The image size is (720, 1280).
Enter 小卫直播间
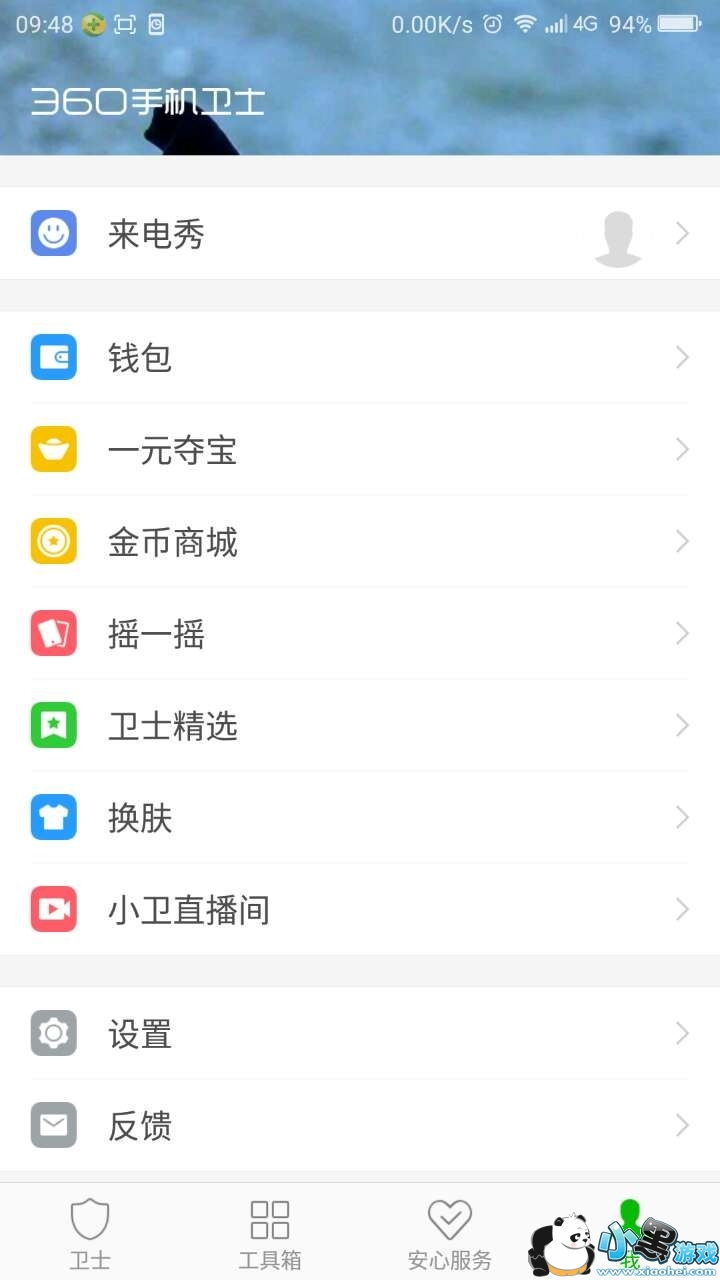click(x=360, y=910)
